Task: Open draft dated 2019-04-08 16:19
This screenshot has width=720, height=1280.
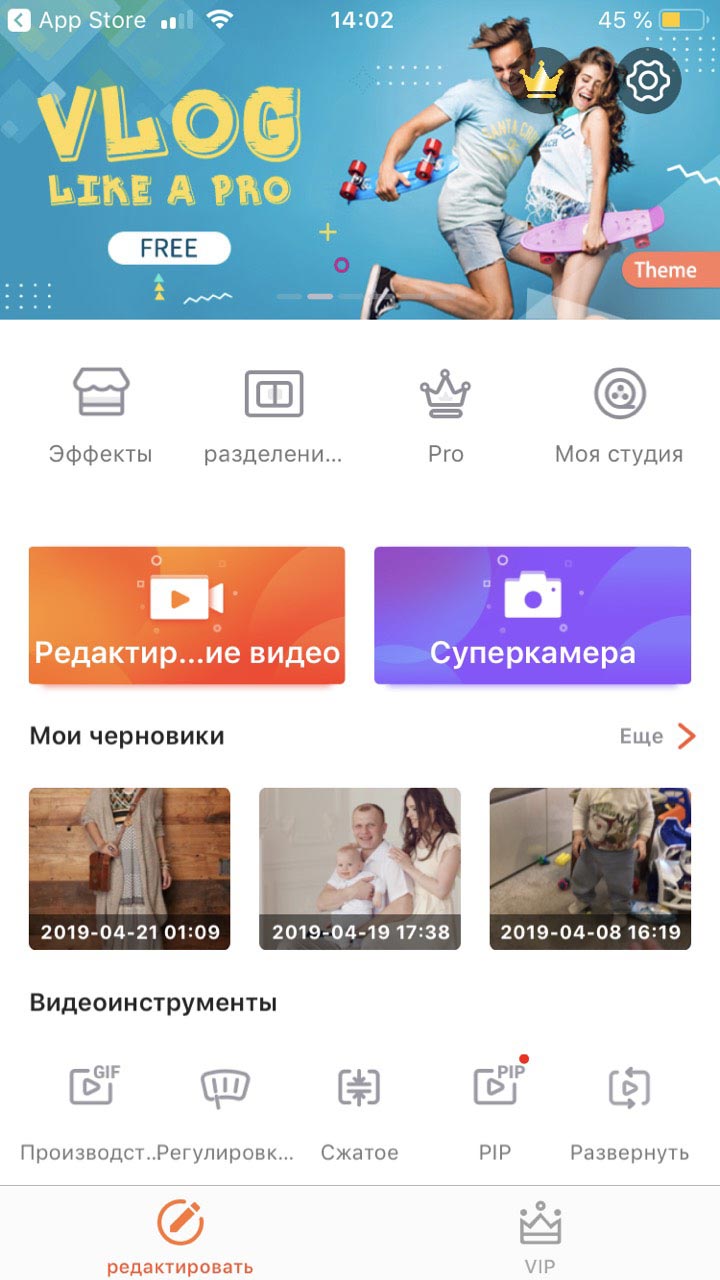Action: [x=590, y=868]
